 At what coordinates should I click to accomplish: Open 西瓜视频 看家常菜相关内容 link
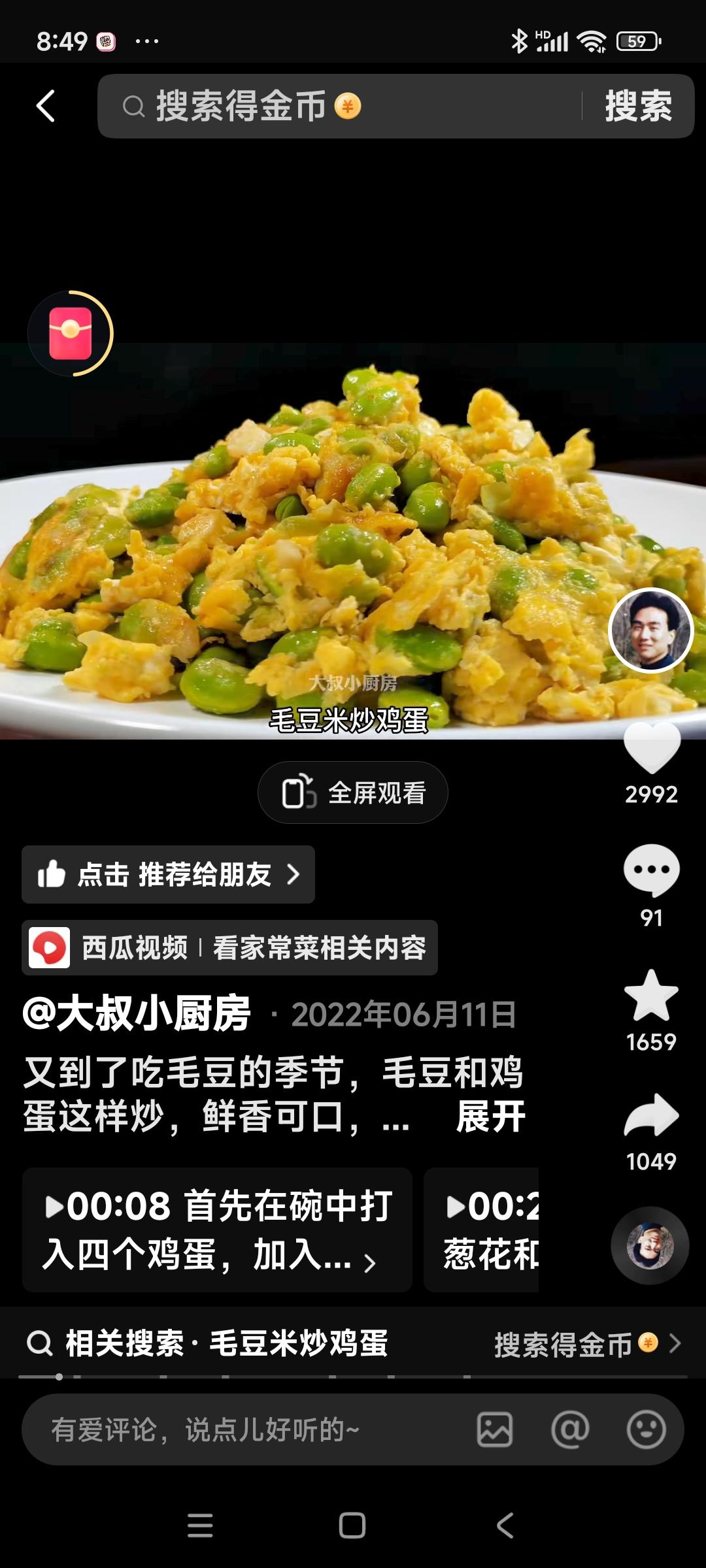pos(229,947)
